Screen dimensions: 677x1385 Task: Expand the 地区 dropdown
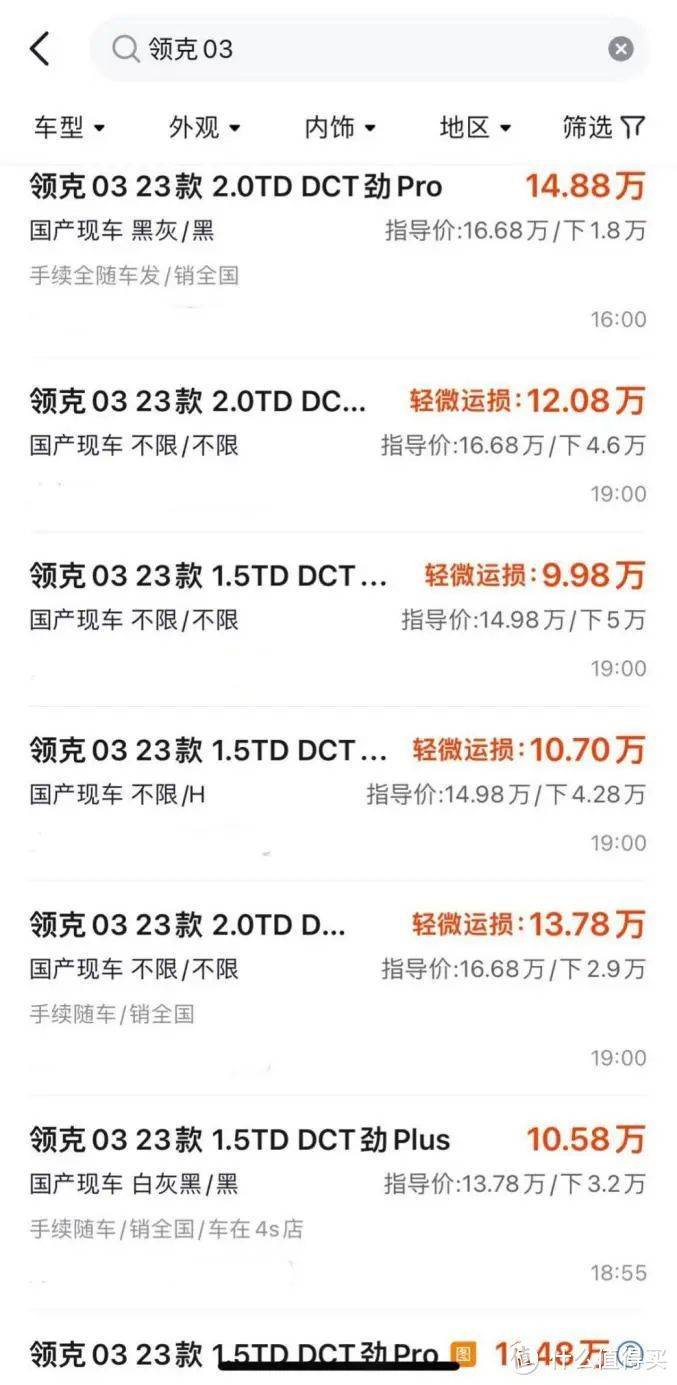(x=475, y=127)
